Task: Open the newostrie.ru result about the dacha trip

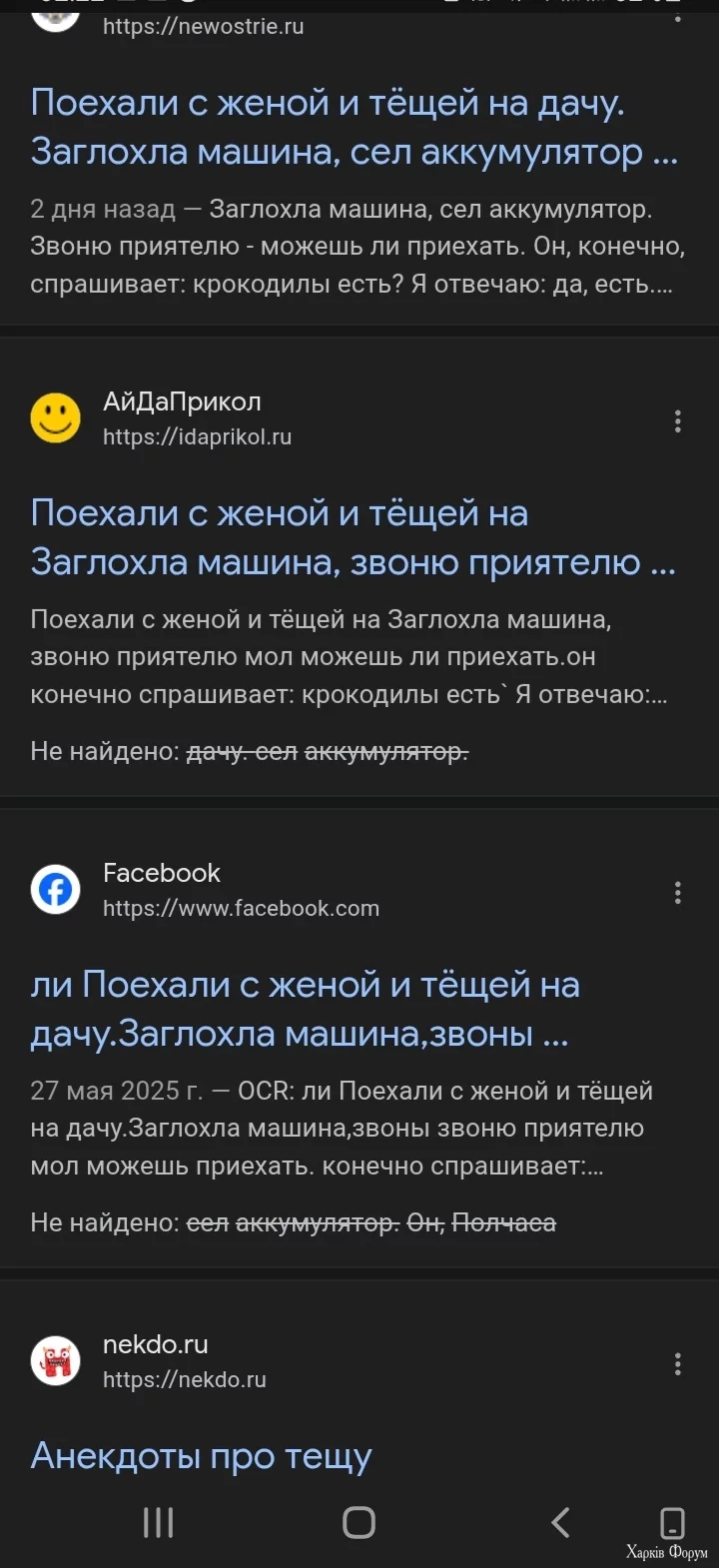Action: tap(354, 128)
